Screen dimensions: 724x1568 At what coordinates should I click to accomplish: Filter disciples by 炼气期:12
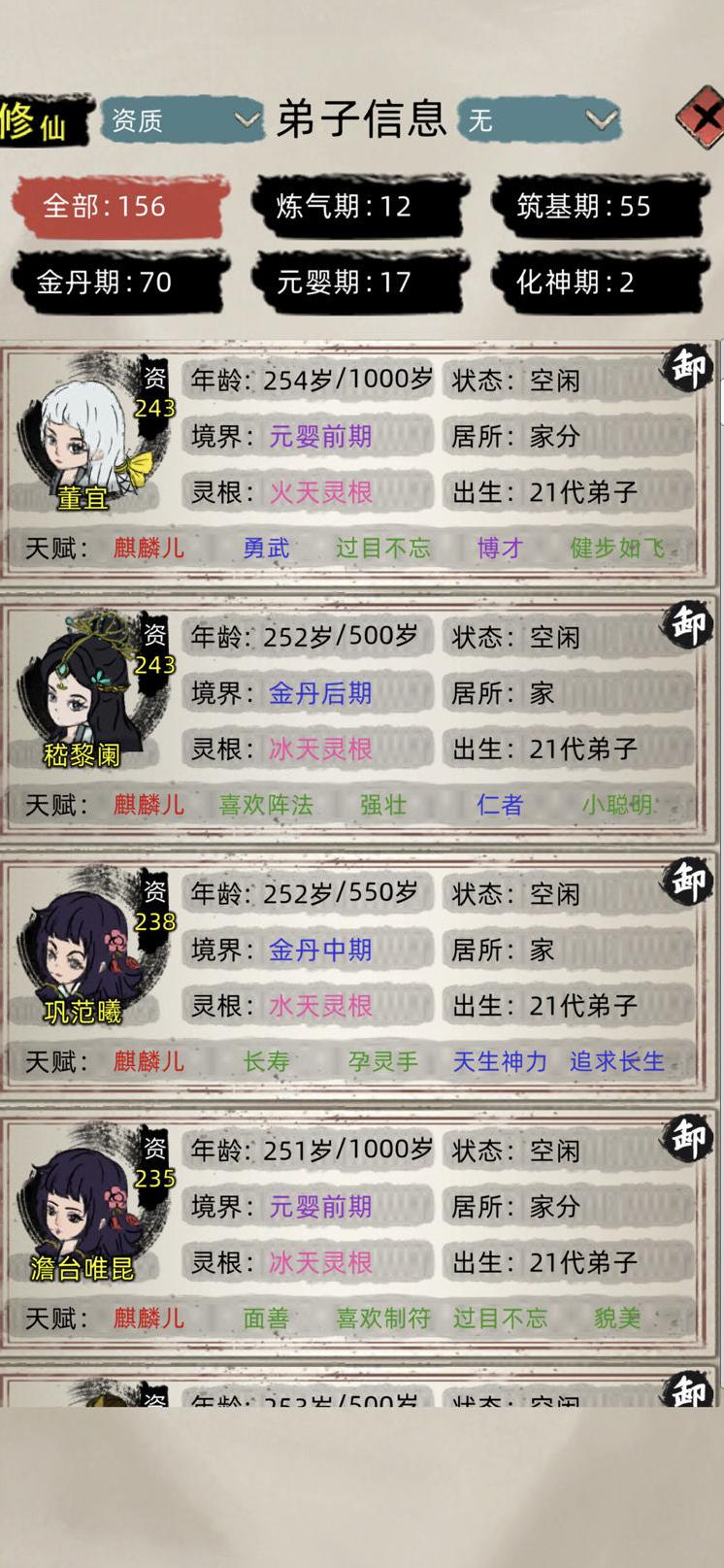359,206
